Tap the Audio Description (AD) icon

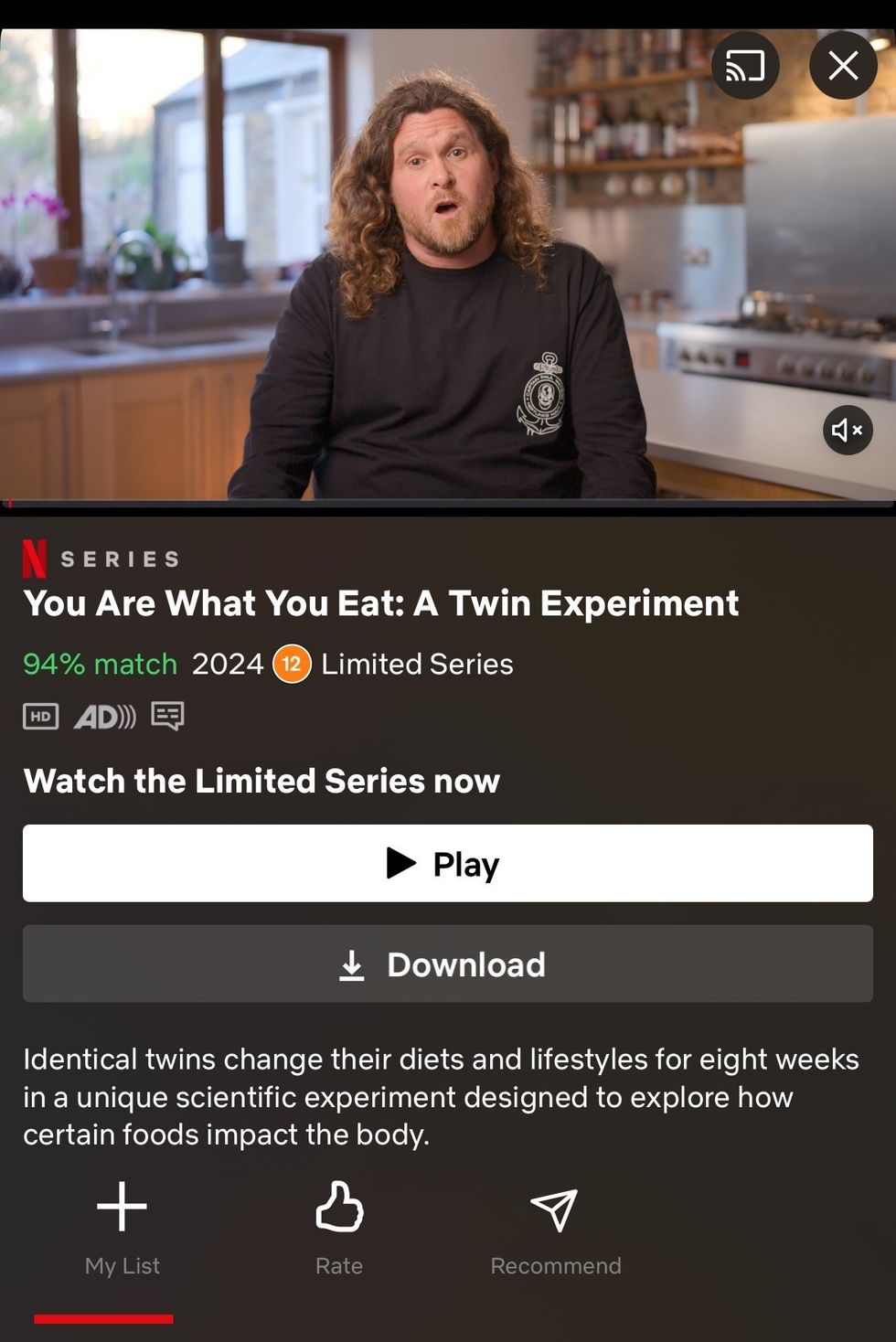[x=103, y=717]
